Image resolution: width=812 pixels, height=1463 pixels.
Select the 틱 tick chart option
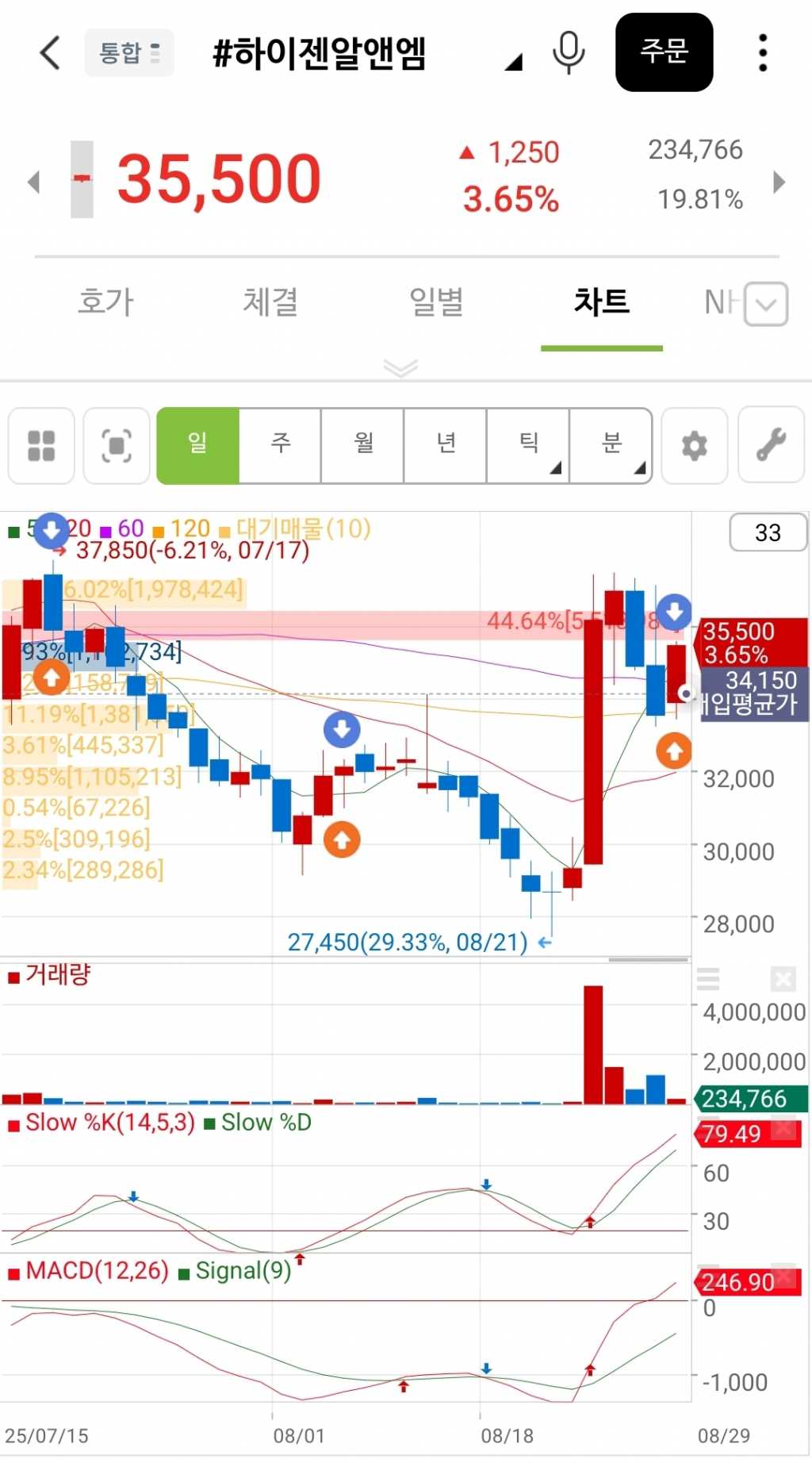[528, 445]
